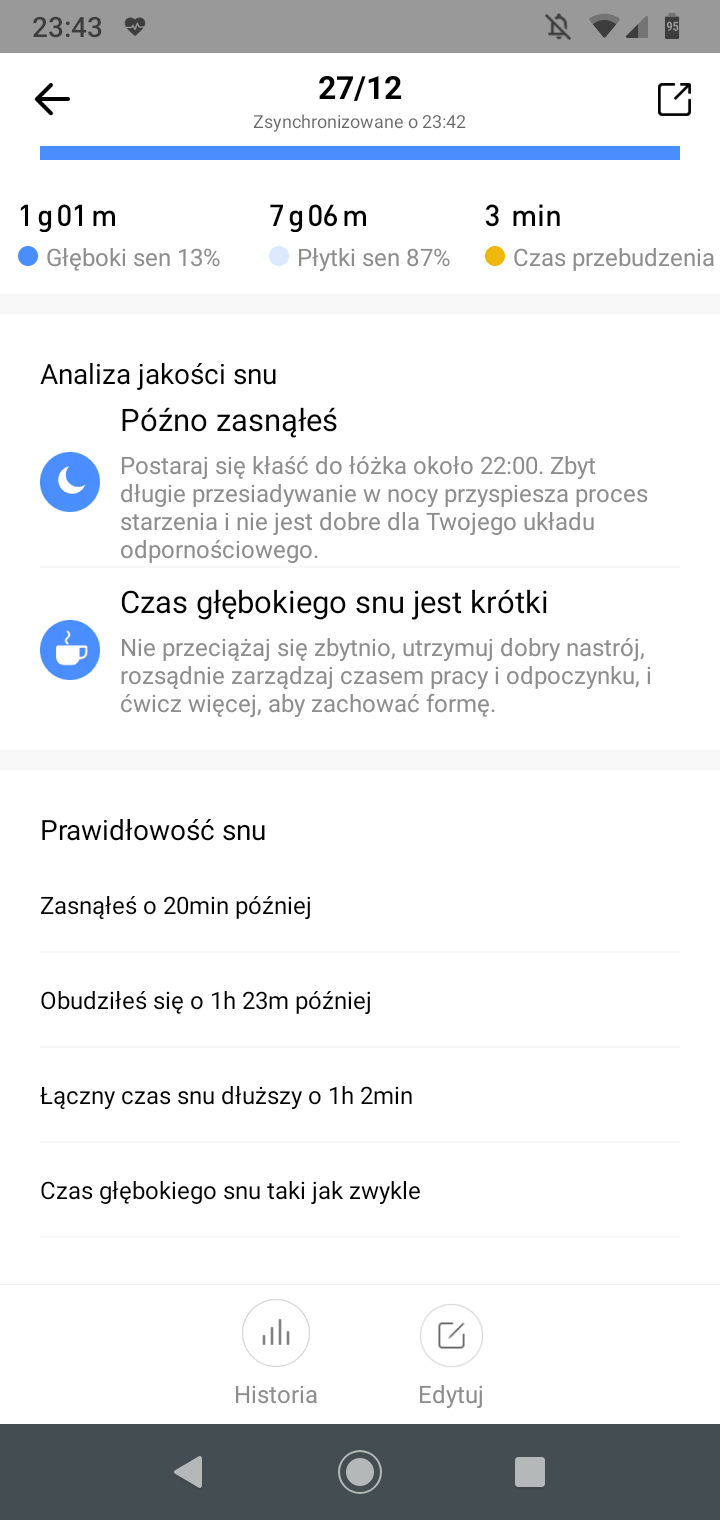The height and width of the screenshot is (1520, 720).
Task: Go to the home screen
Action: coord(360,1471)
